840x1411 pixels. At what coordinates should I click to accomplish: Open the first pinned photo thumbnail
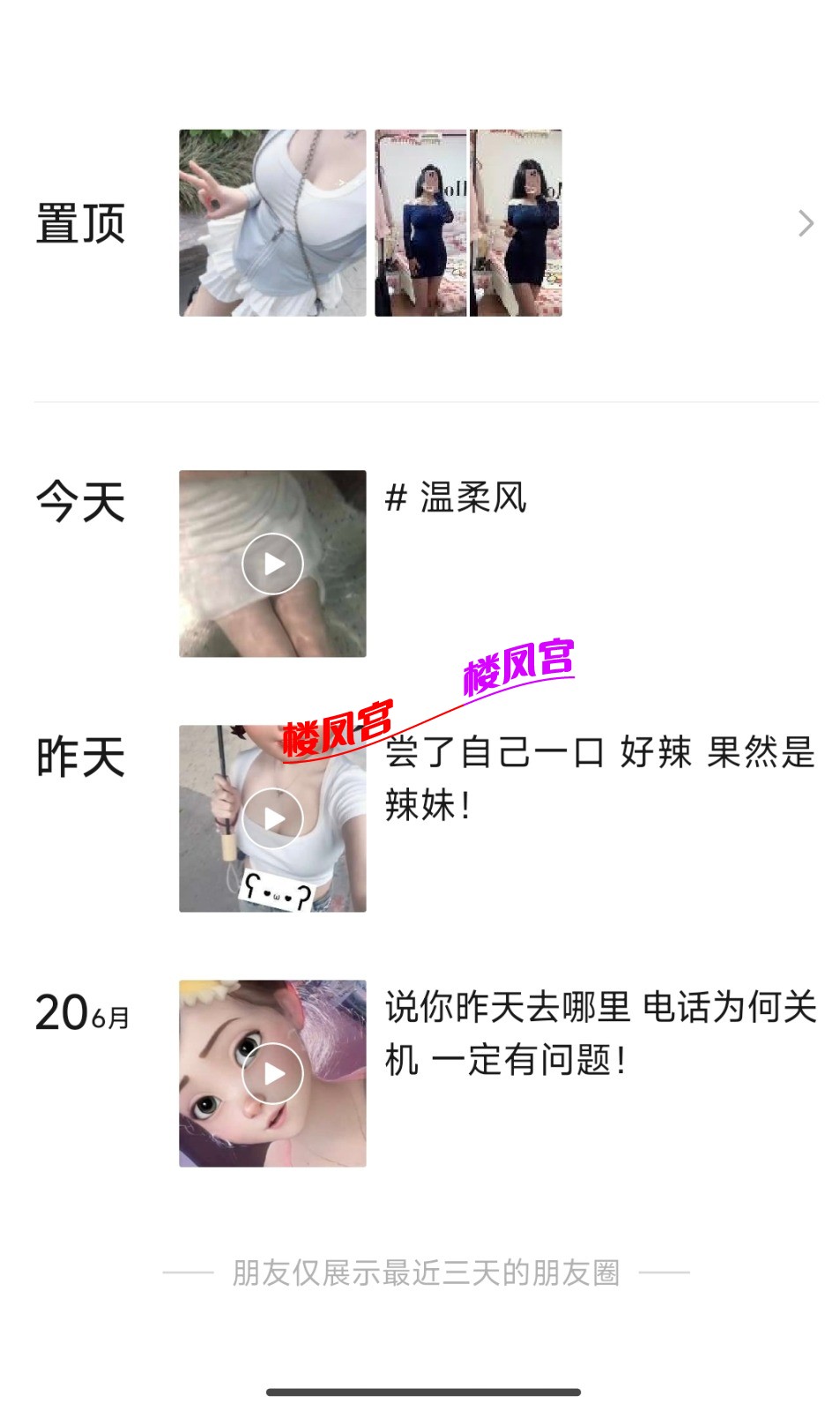272,223
